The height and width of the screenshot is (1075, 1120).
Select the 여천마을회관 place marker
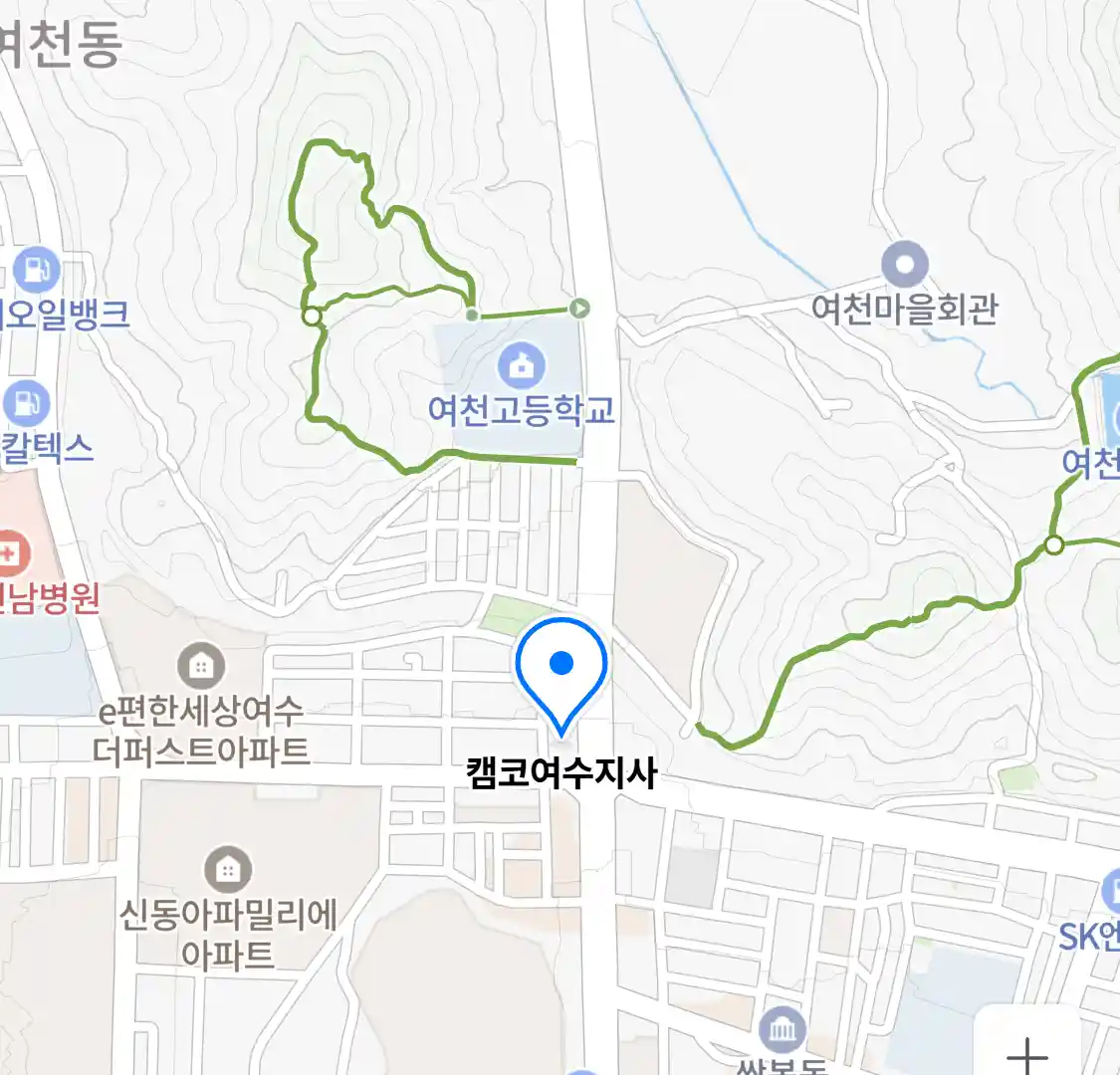pyautogui.click(x=905, y=266)
